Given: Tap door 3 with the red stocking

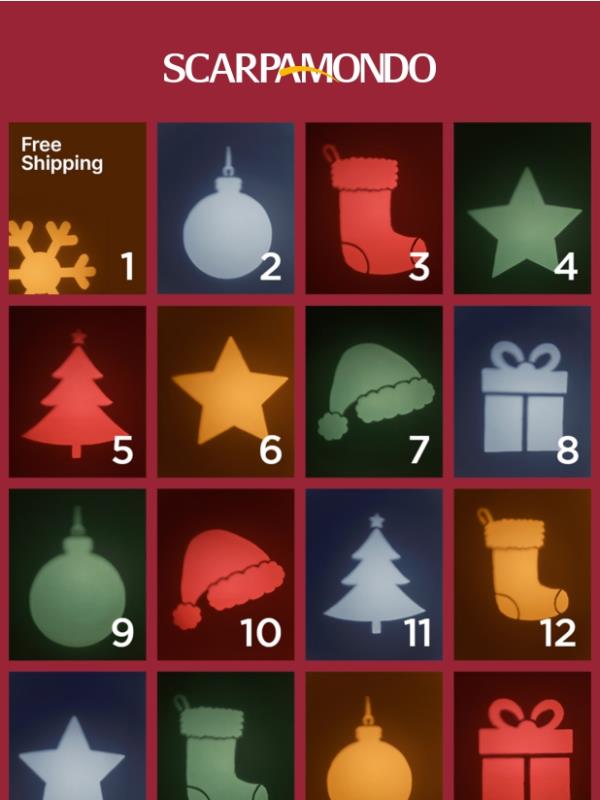Looking at the screenshot, I should pyautogui.click(x=374, y=208).
